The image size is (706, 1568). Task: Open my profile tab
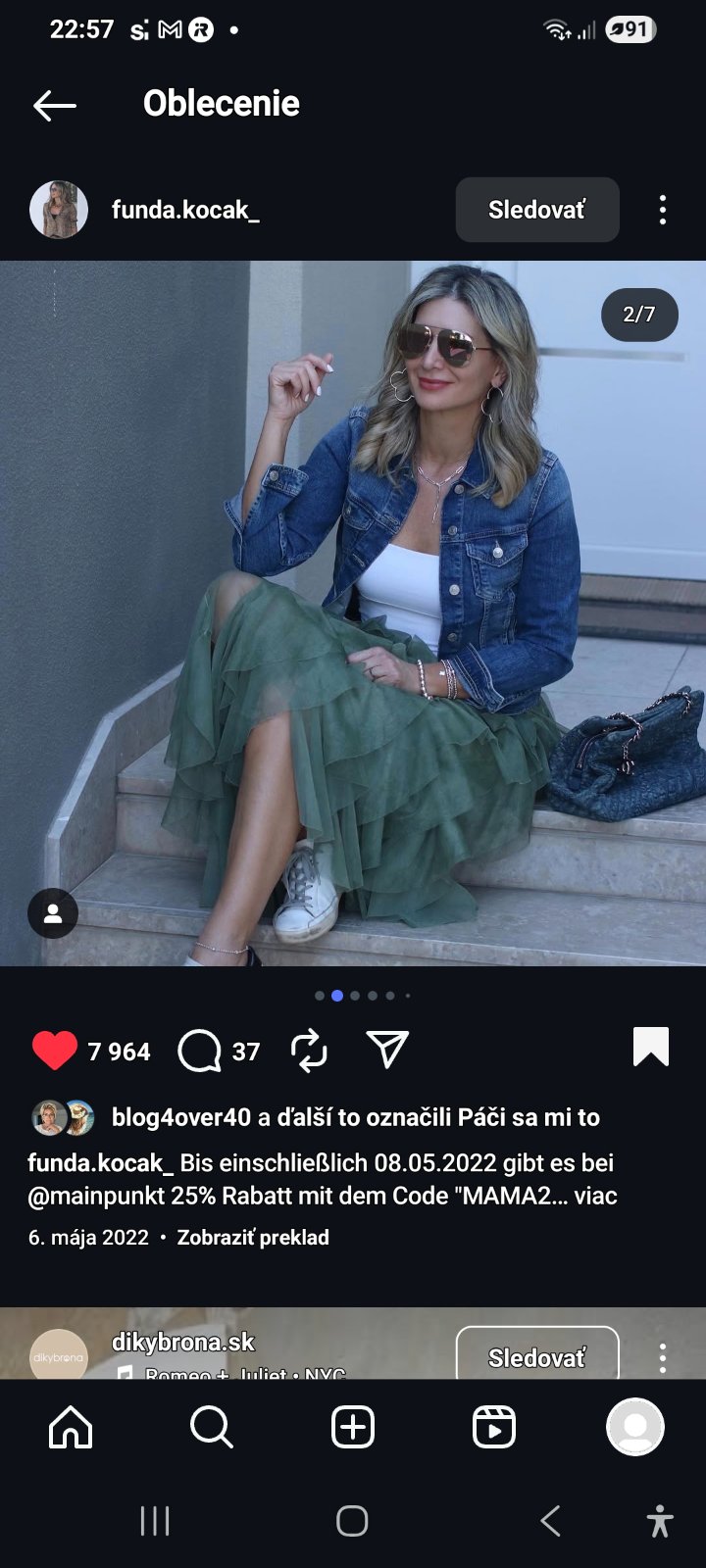(x=635, y=1427)
